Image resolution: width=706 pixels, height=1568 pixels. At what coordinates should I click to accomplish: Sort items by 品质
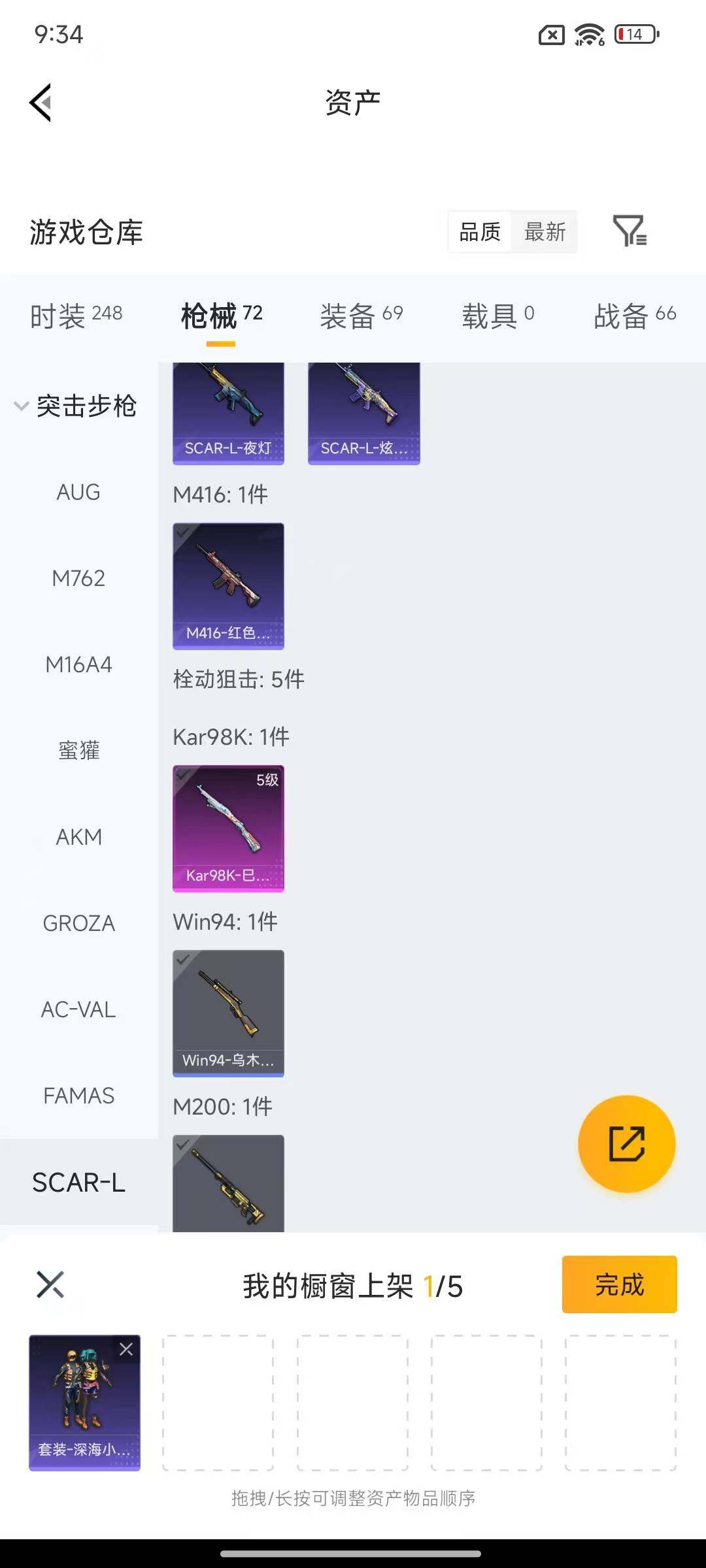point(480,231)
